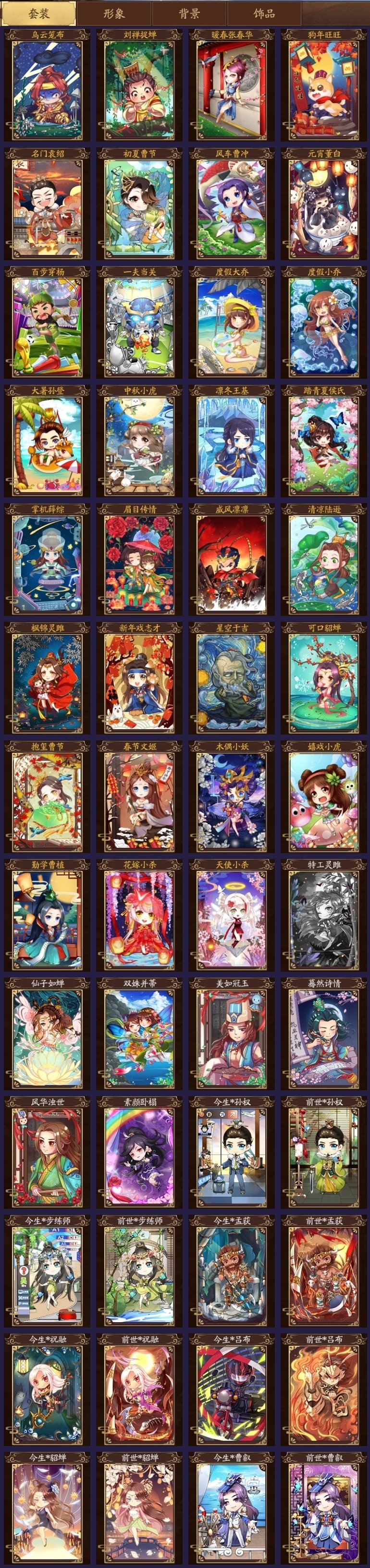Switch to the 形象 tab
The image size is (370, 1568).
(114, 13)
